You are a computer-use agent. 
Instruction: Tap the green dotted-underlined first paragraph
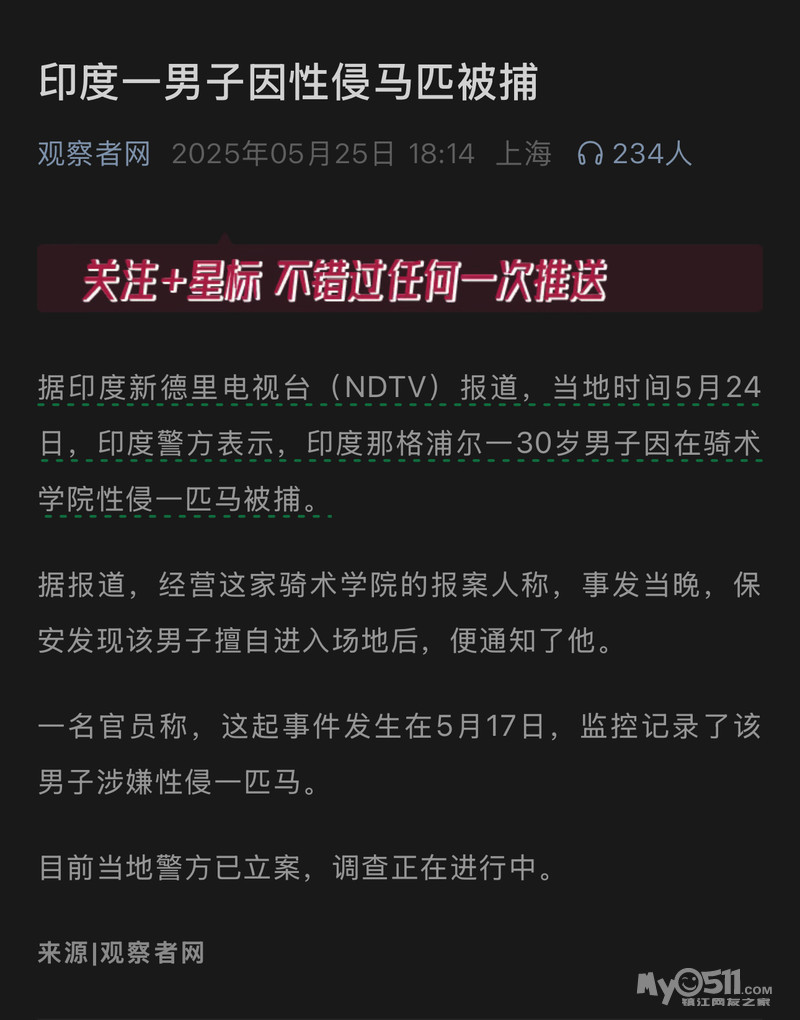[x=400, y=443]
